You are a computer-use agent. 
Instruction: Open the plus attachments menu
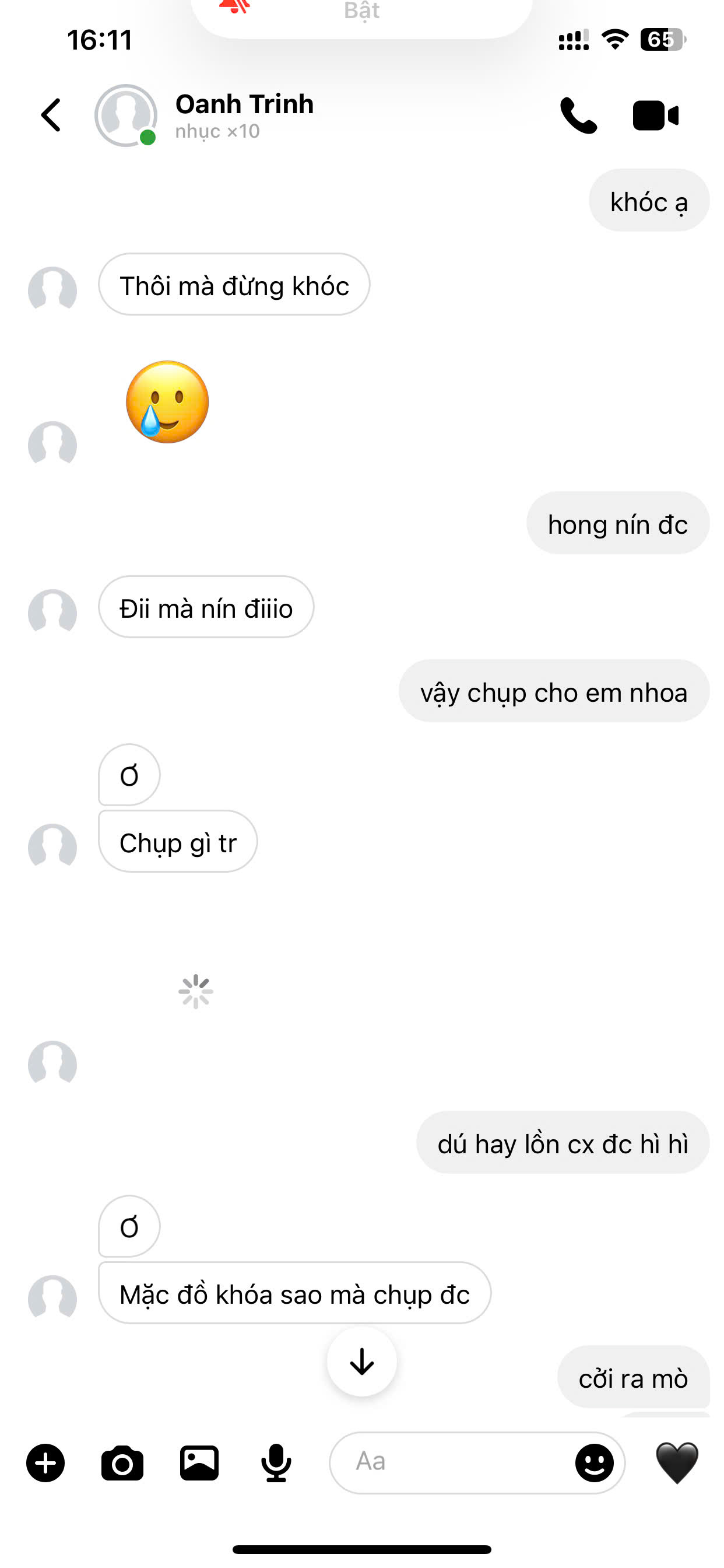[x=45, y=1462]
